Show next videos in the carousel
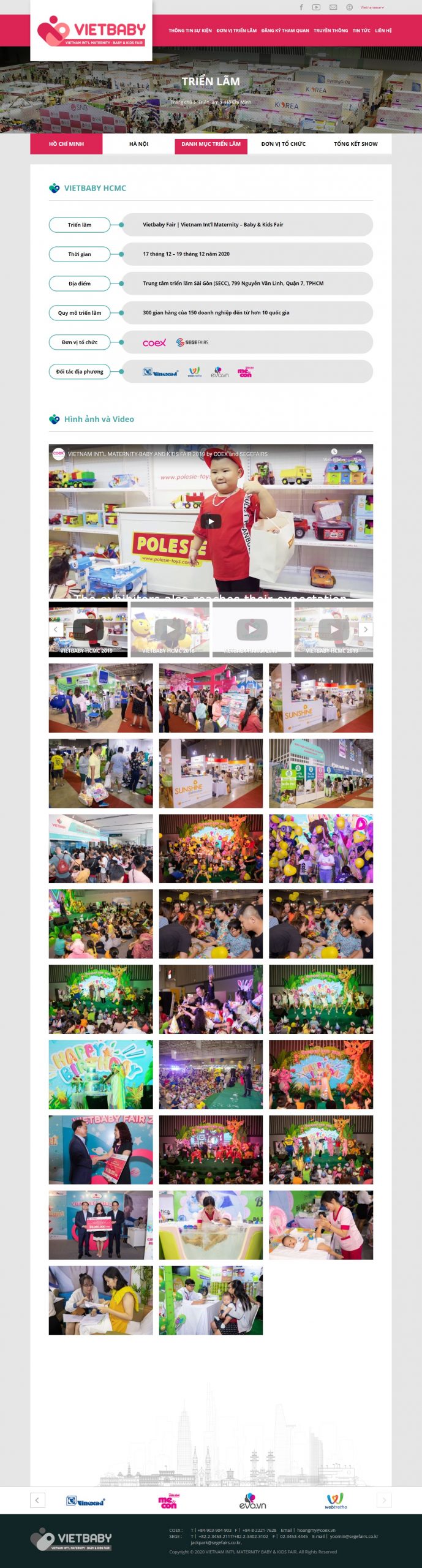 click(x=366, y=629)
